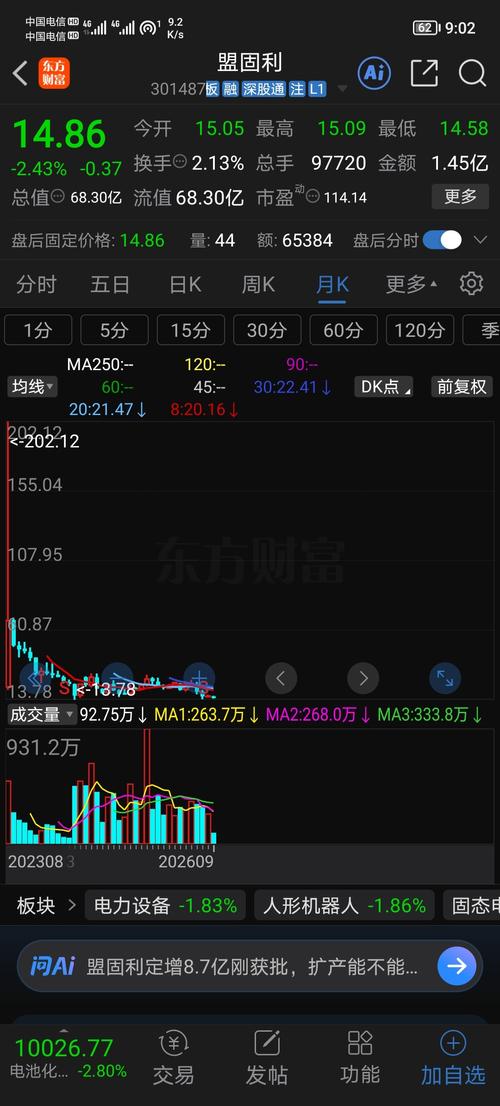Select the 15分 period chip
Viewport: 500px width, 1106px height.
coord(190,329)
